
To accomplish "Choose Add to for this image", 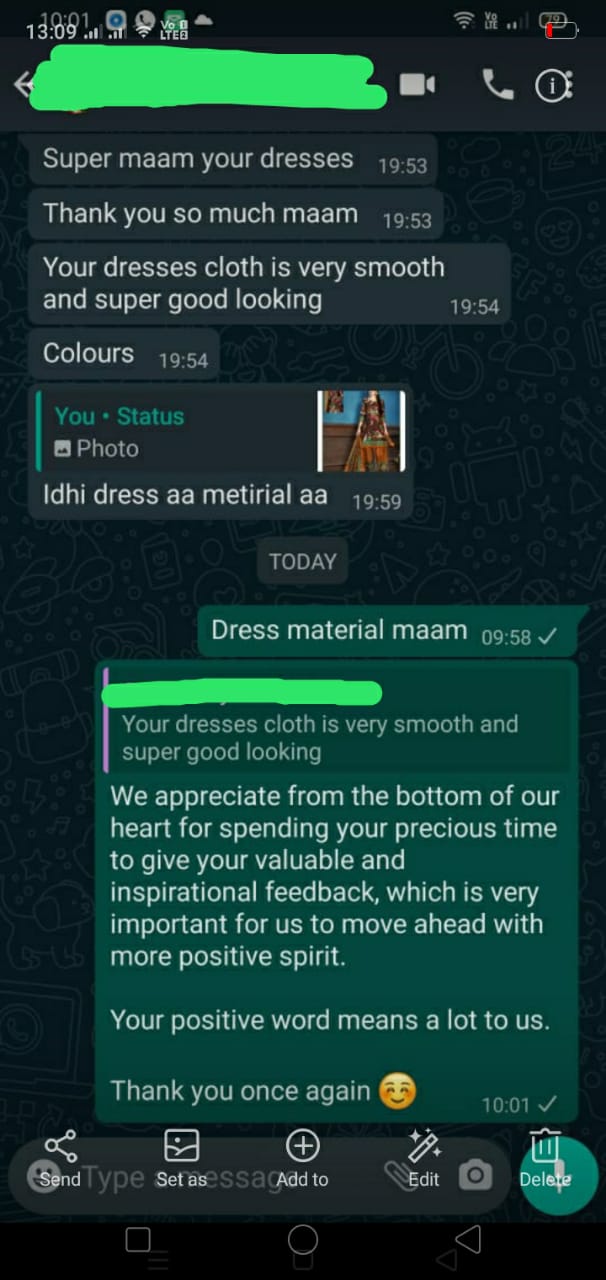I will point(302,1158).
